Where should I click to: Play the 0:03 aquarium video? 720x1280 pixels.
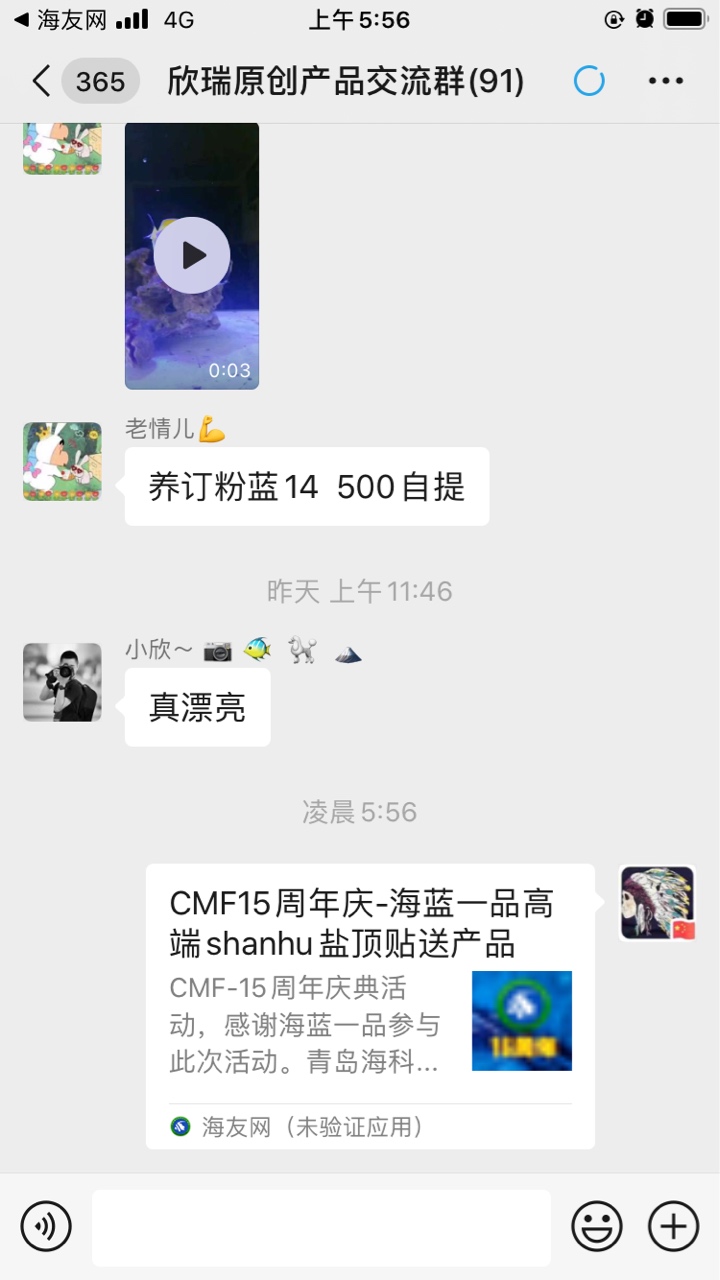point(192,255)
